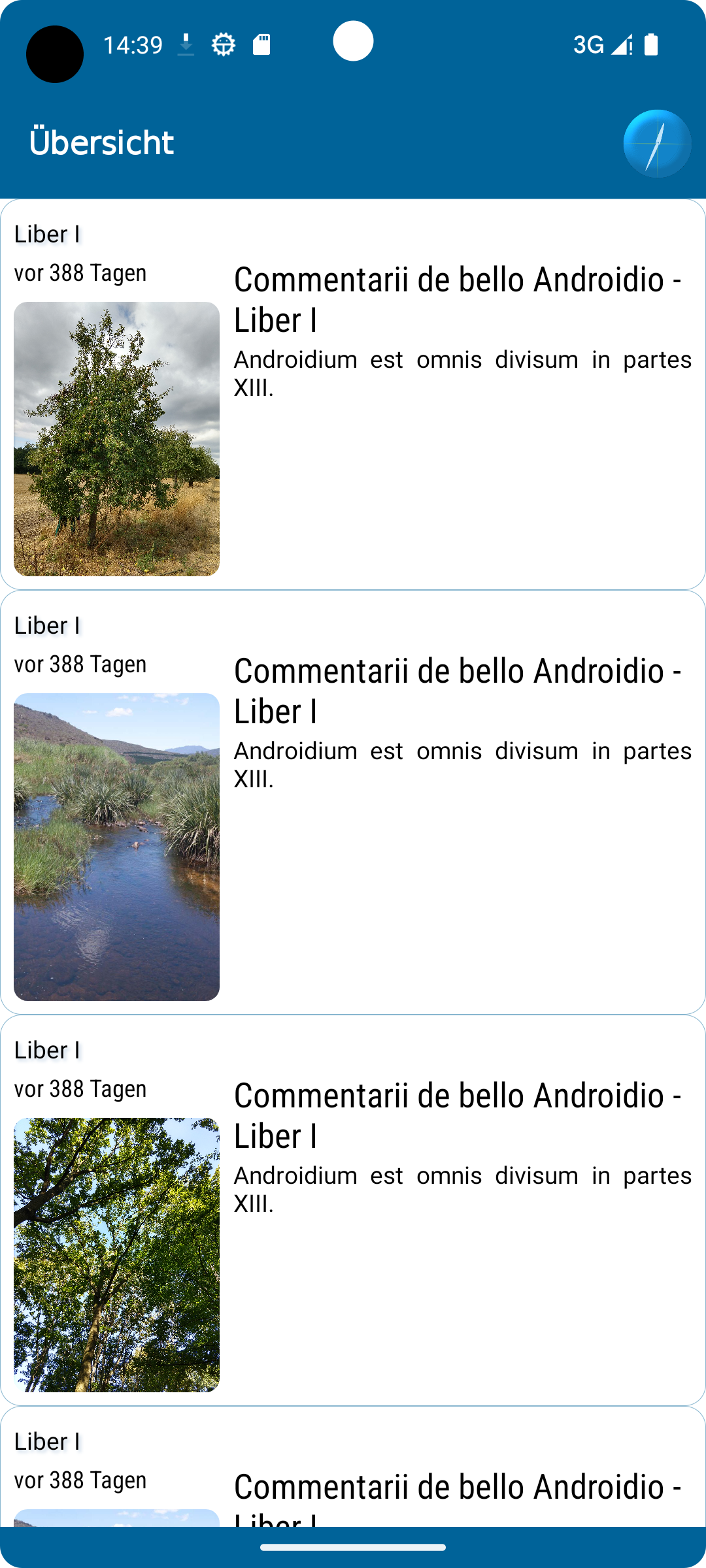Open the Liber I card with forest canopy photo
The height and width of the screenshot is (1568, 706).
tap(353, 1210)
